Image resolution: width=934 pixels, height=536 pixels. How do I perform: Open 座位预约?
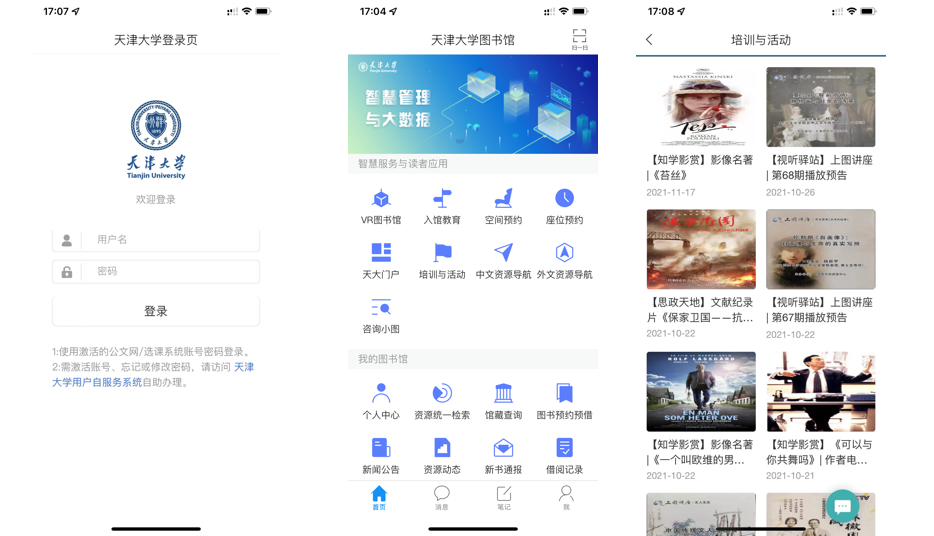click(x=564, y=206)
